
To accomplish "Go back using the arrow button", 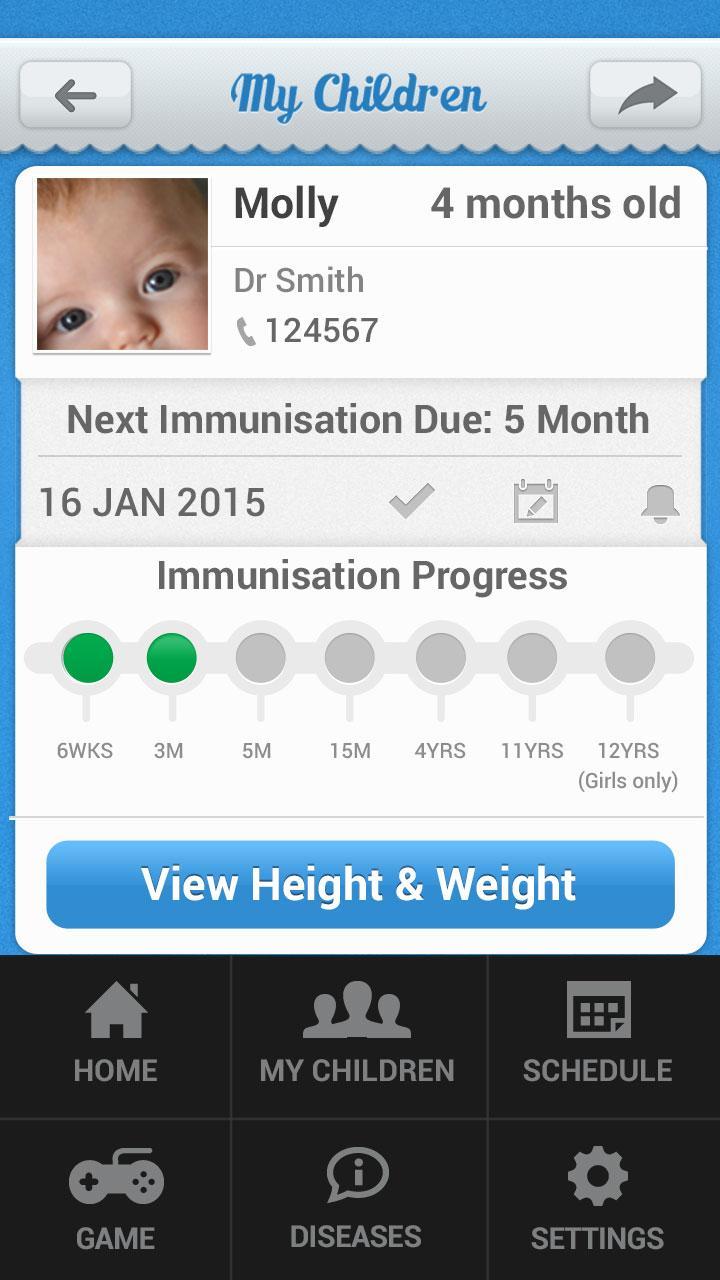I will 75,95.
